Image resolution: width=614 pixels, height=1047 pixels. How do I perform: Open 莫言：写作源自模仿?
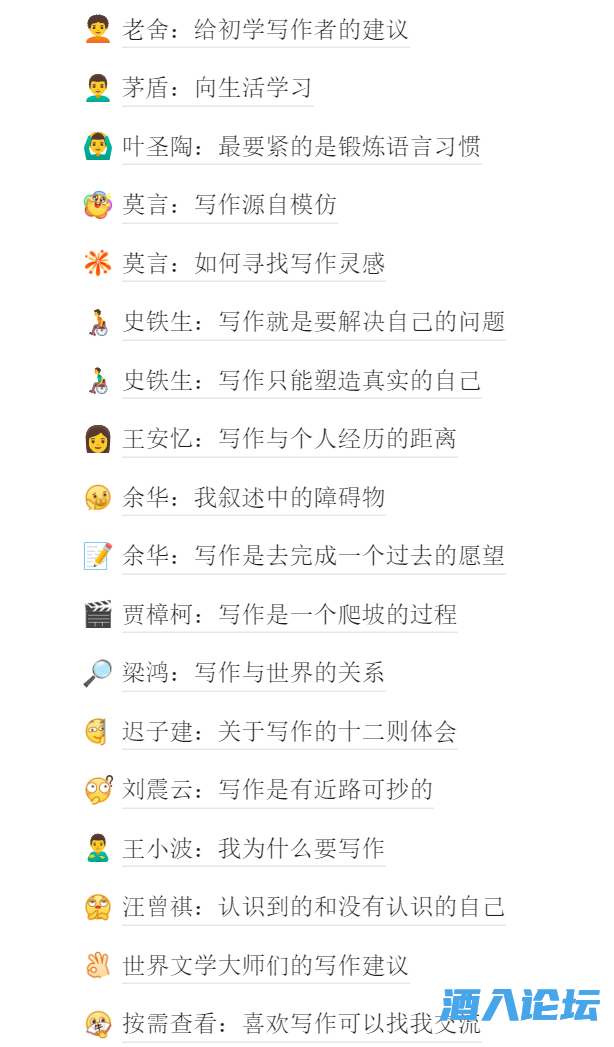(229, 205)
